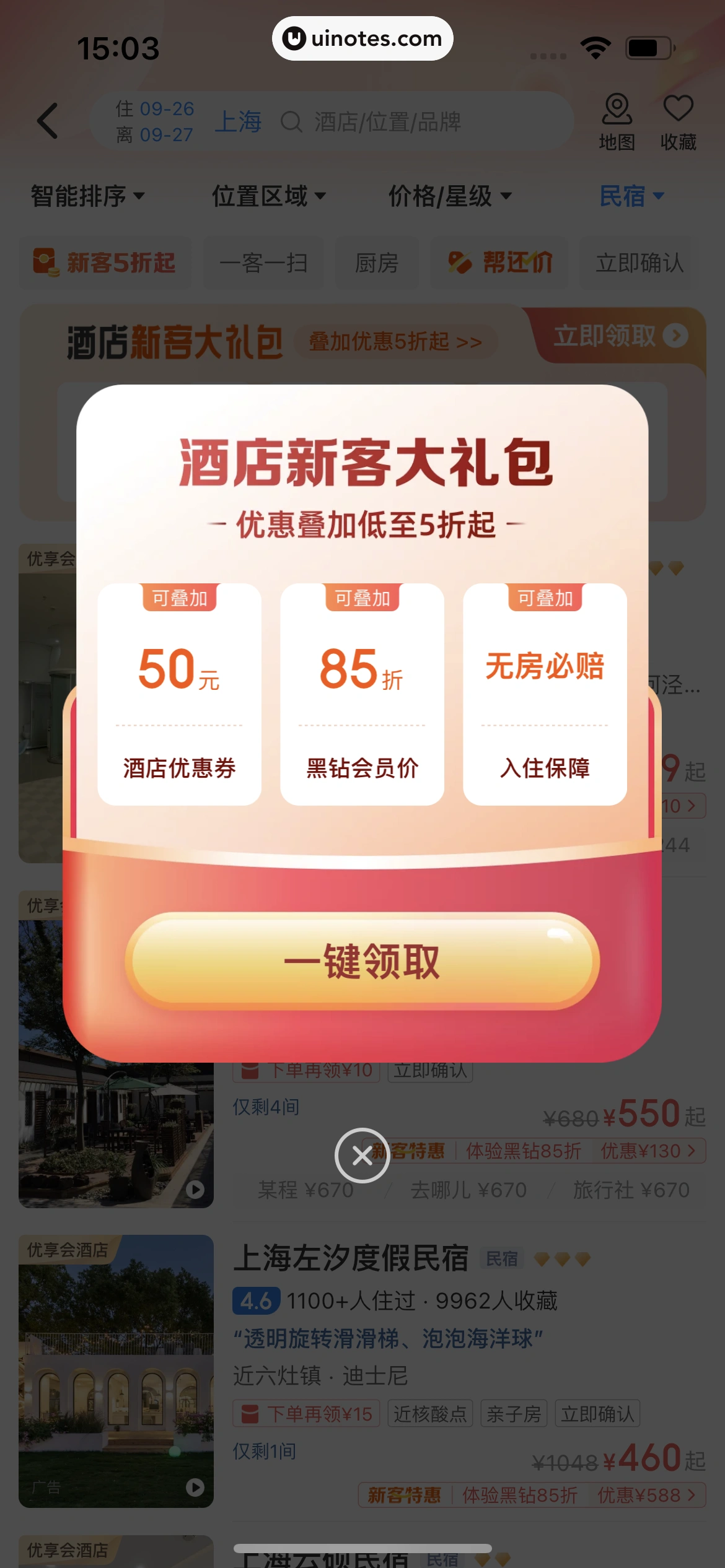
Task: Tap 一键领取 to claim the gifts
Action: click(x=362, y=961)
